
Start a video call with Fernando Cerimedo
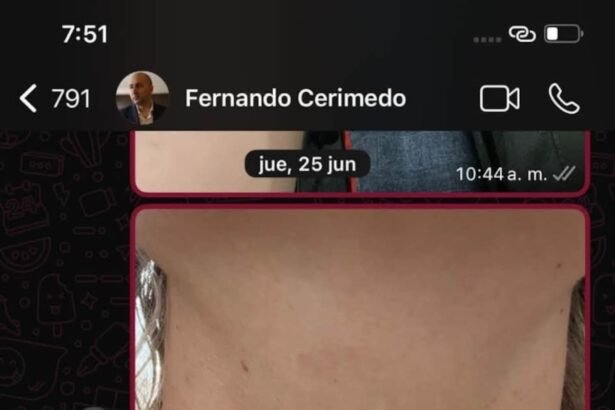(500, 98)
